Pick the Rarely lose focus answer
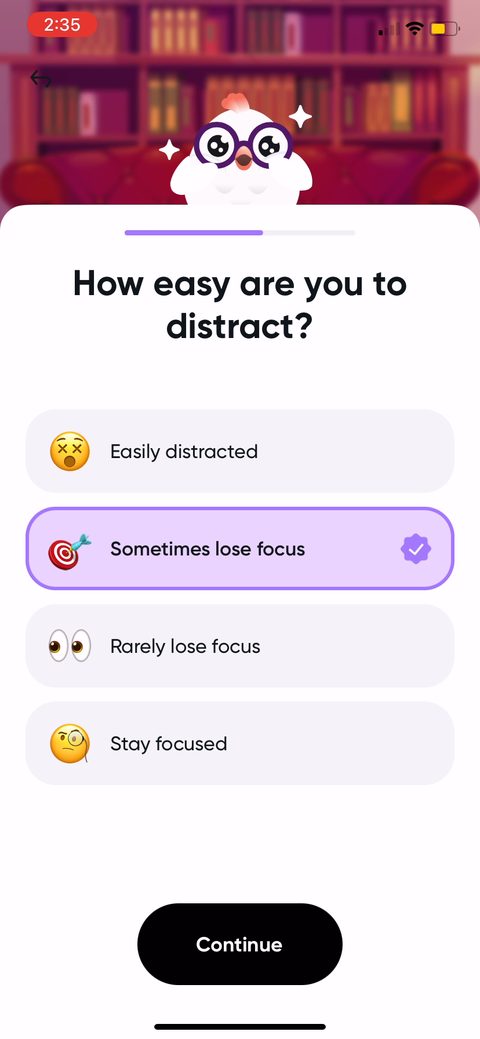Screen dimensions: 480x1039 (240, 646)
